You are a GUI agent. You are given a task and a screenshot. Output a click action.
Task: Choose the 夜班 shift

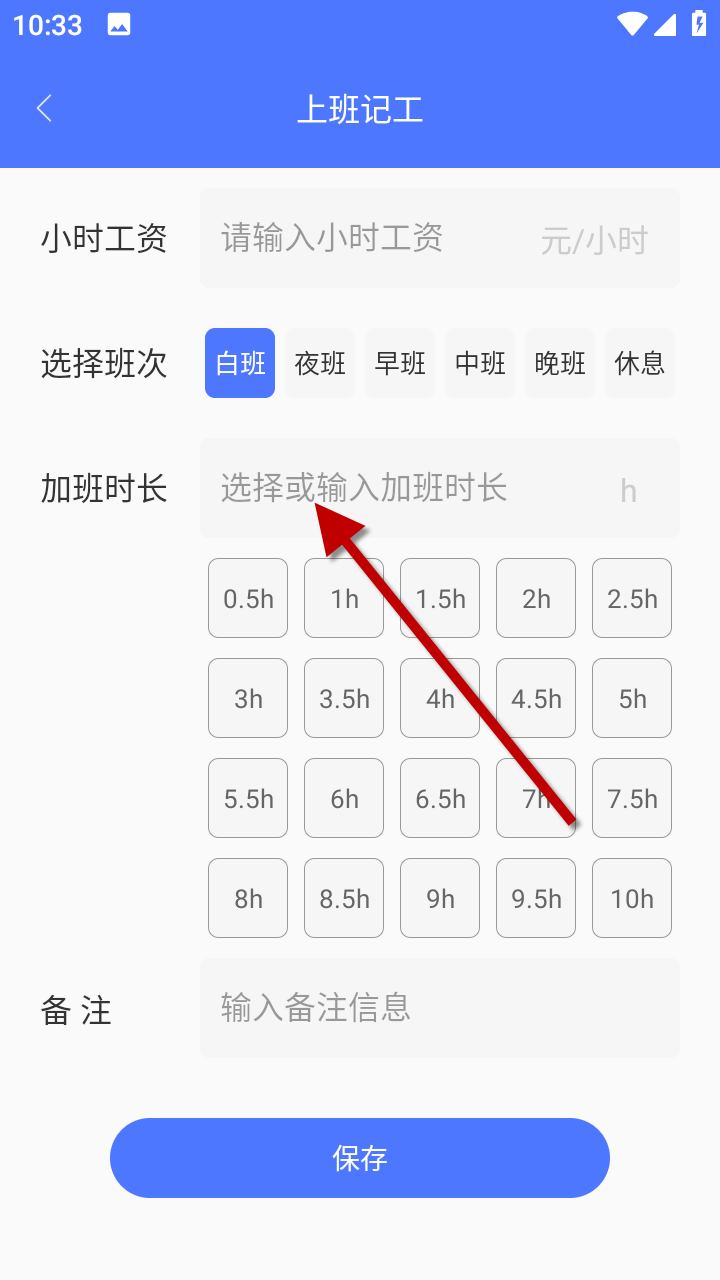[x=320, y=363]
